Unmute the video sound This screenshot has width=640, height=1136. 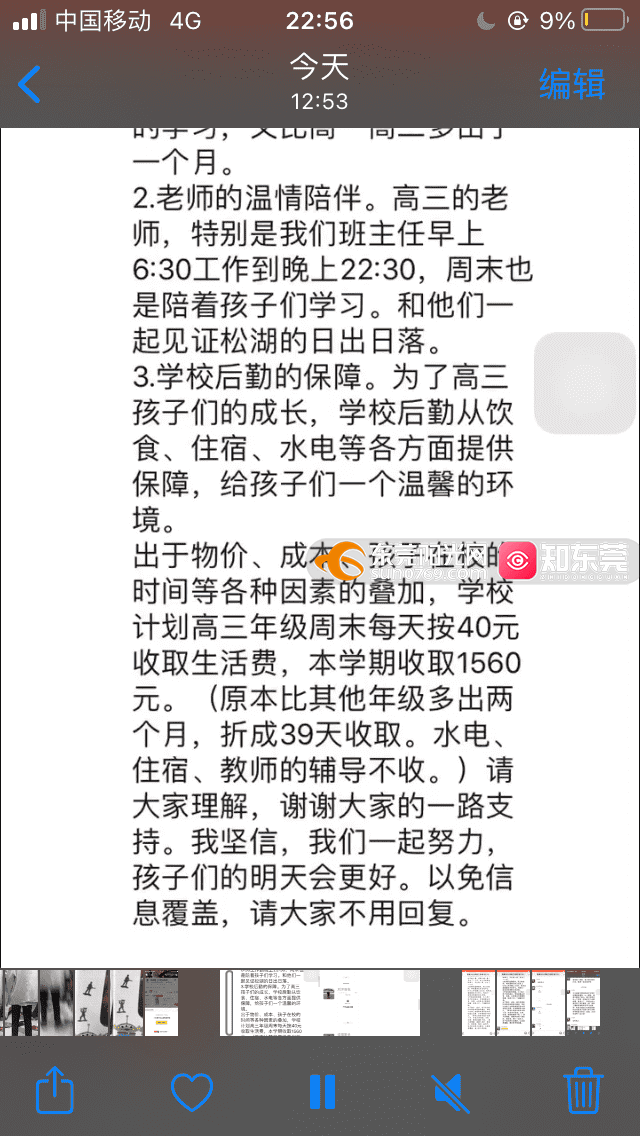point(451,1093)
